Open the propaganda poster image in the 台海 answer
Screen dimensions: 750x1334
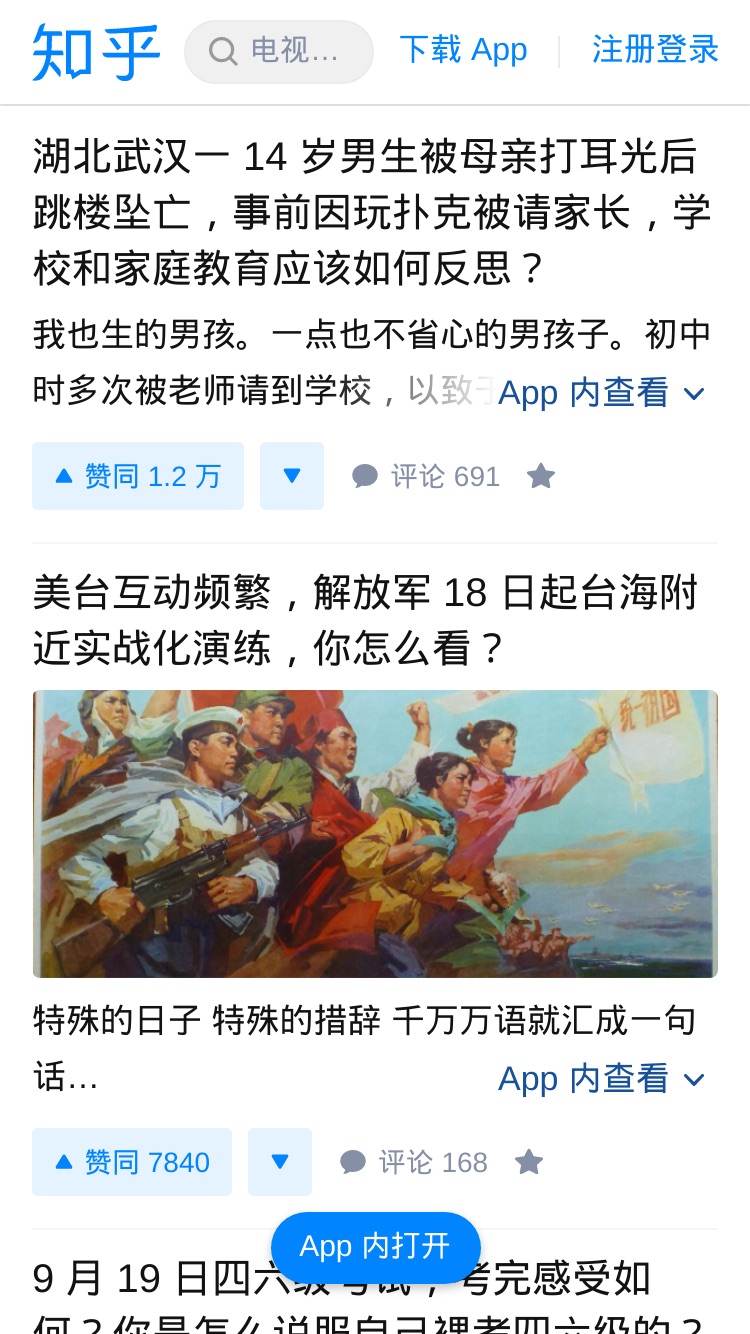click(375, 834)
